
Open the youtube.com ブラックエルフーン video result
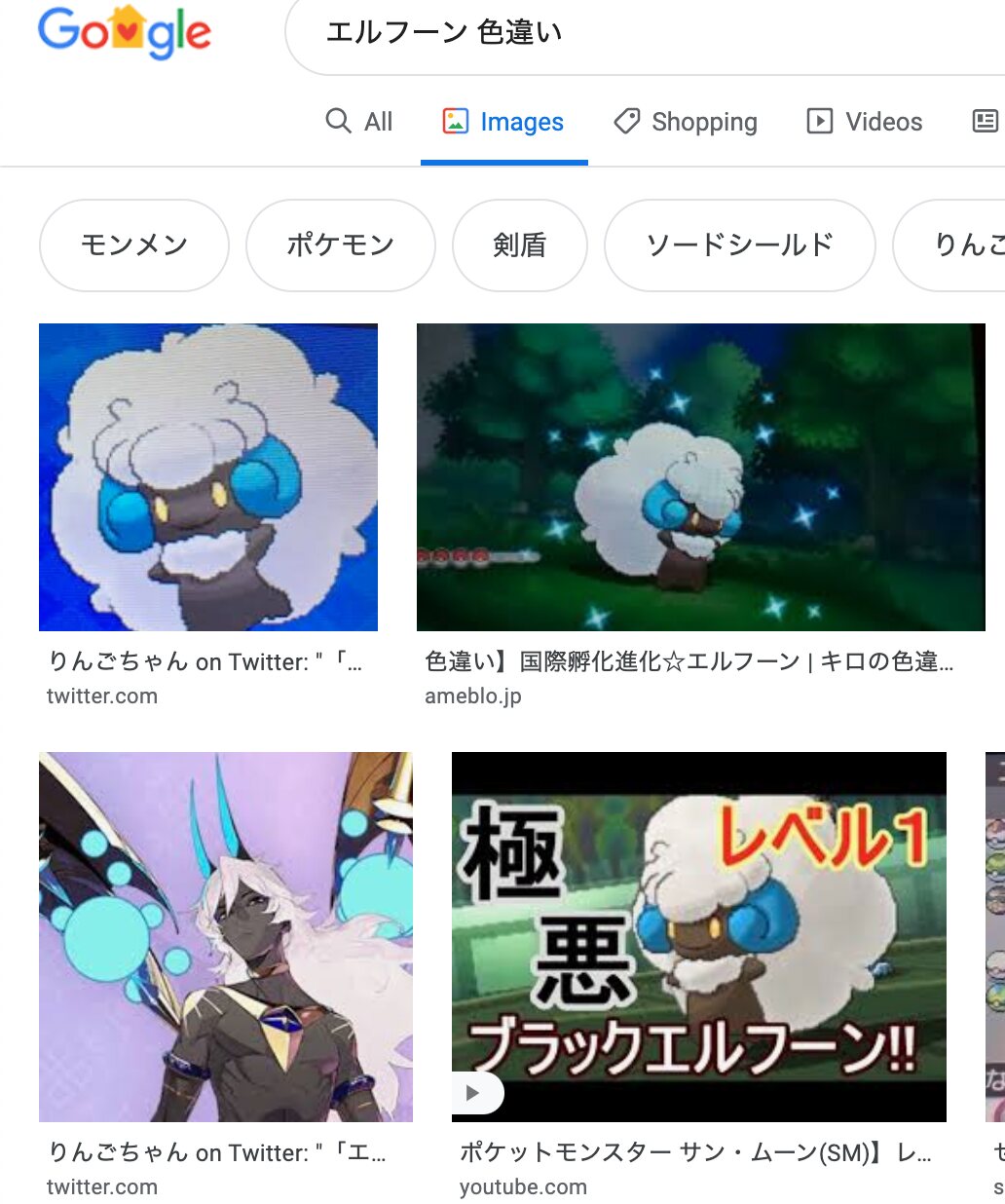[698, 936]
